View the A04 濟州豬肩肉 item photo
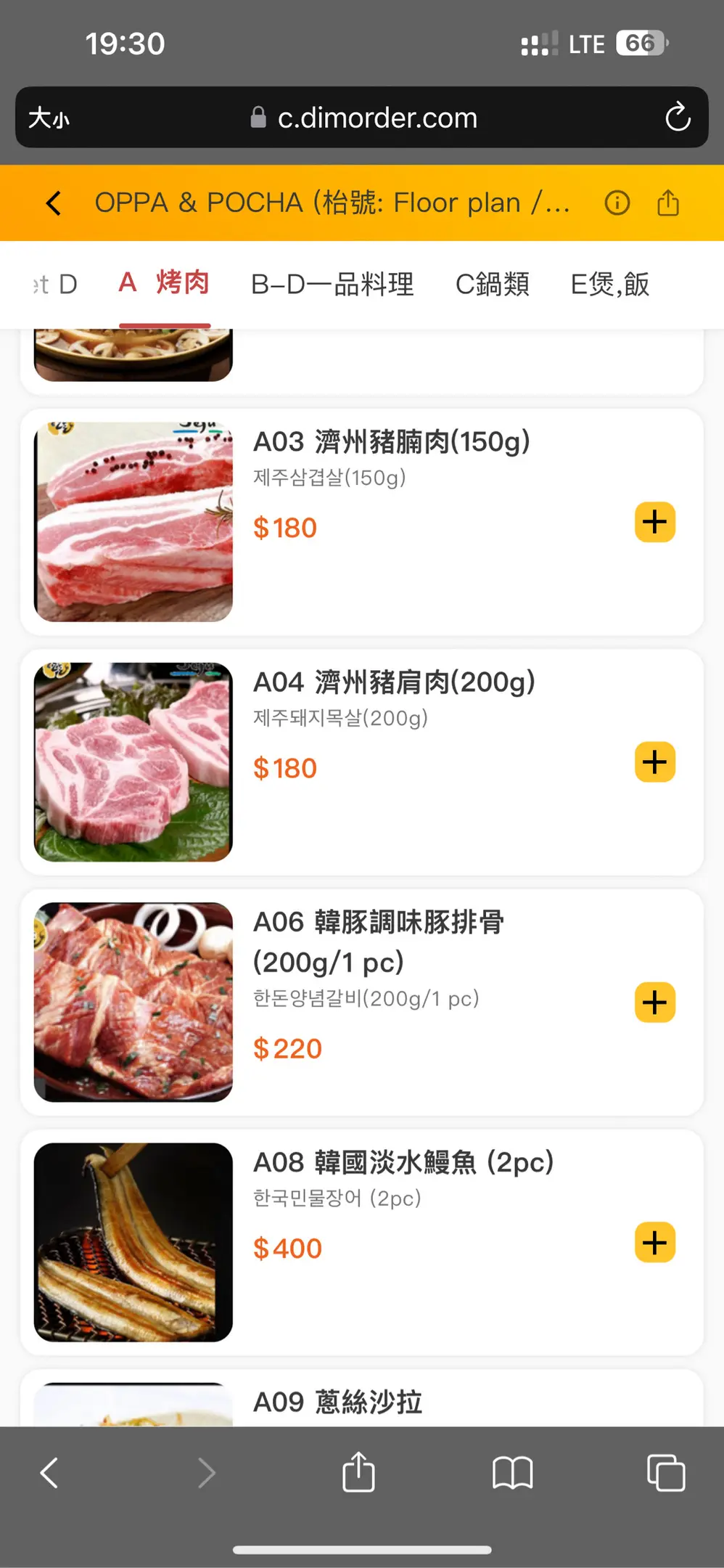The width and height of the screenshot is (724, 1568). click(x=133, y=762)
